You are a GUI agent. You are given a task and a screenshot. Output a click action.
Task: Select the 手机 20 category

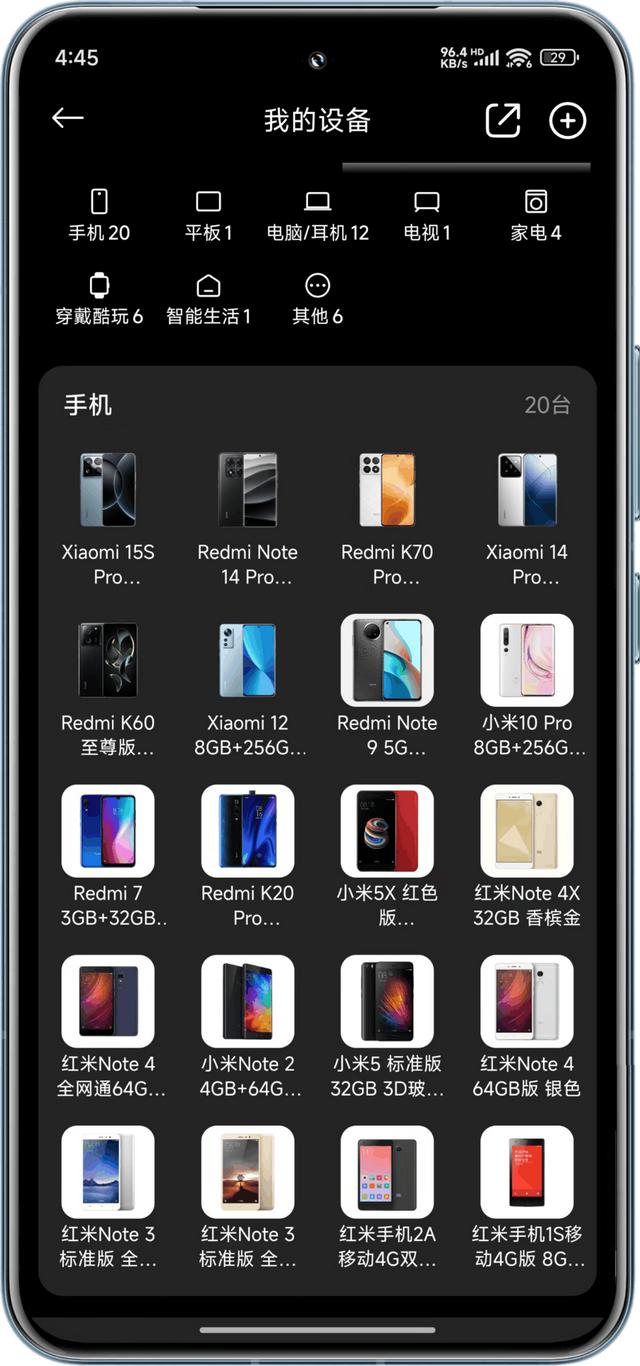99,215
